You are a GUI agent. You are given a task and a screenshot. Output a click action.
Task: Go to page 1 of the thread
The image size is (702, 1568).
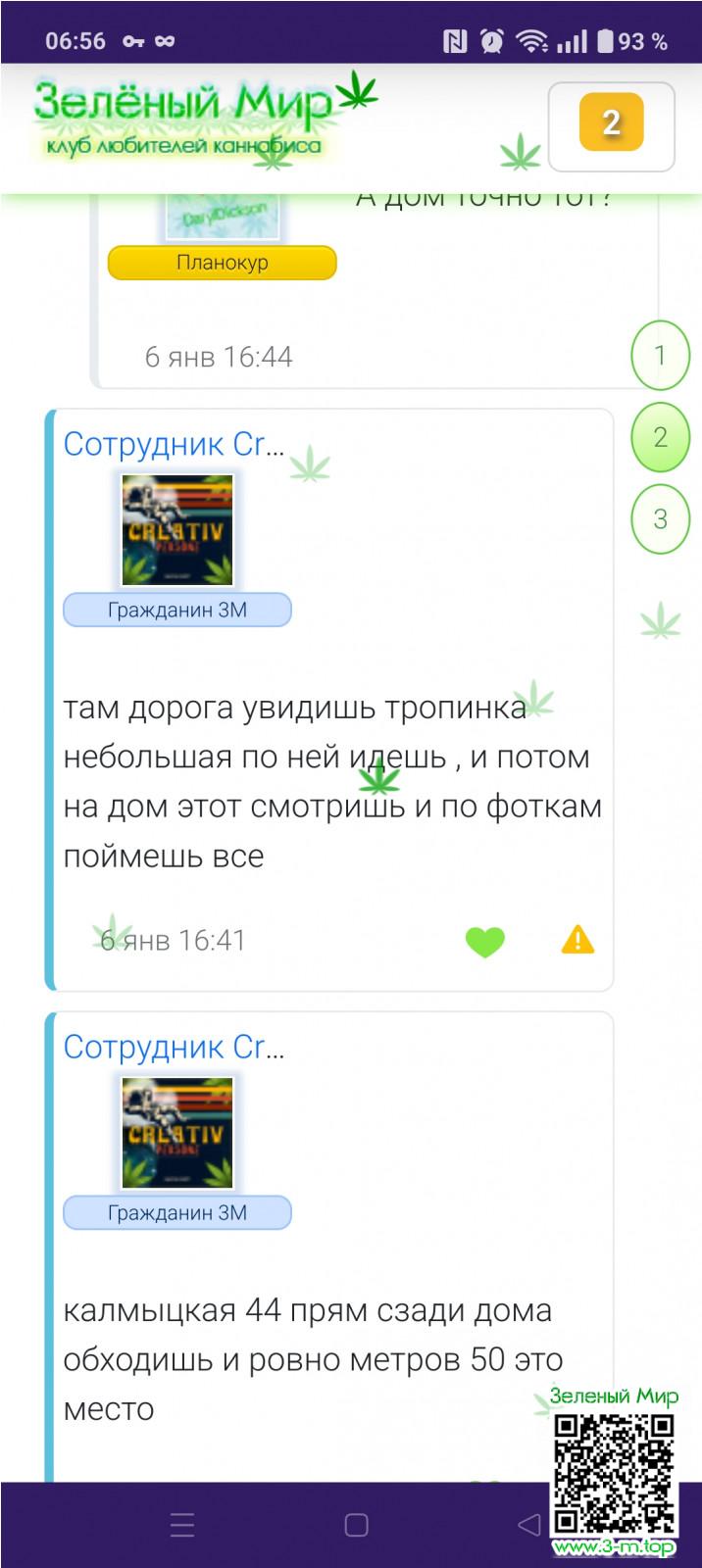pyautogui.click(x=660, y=355)
